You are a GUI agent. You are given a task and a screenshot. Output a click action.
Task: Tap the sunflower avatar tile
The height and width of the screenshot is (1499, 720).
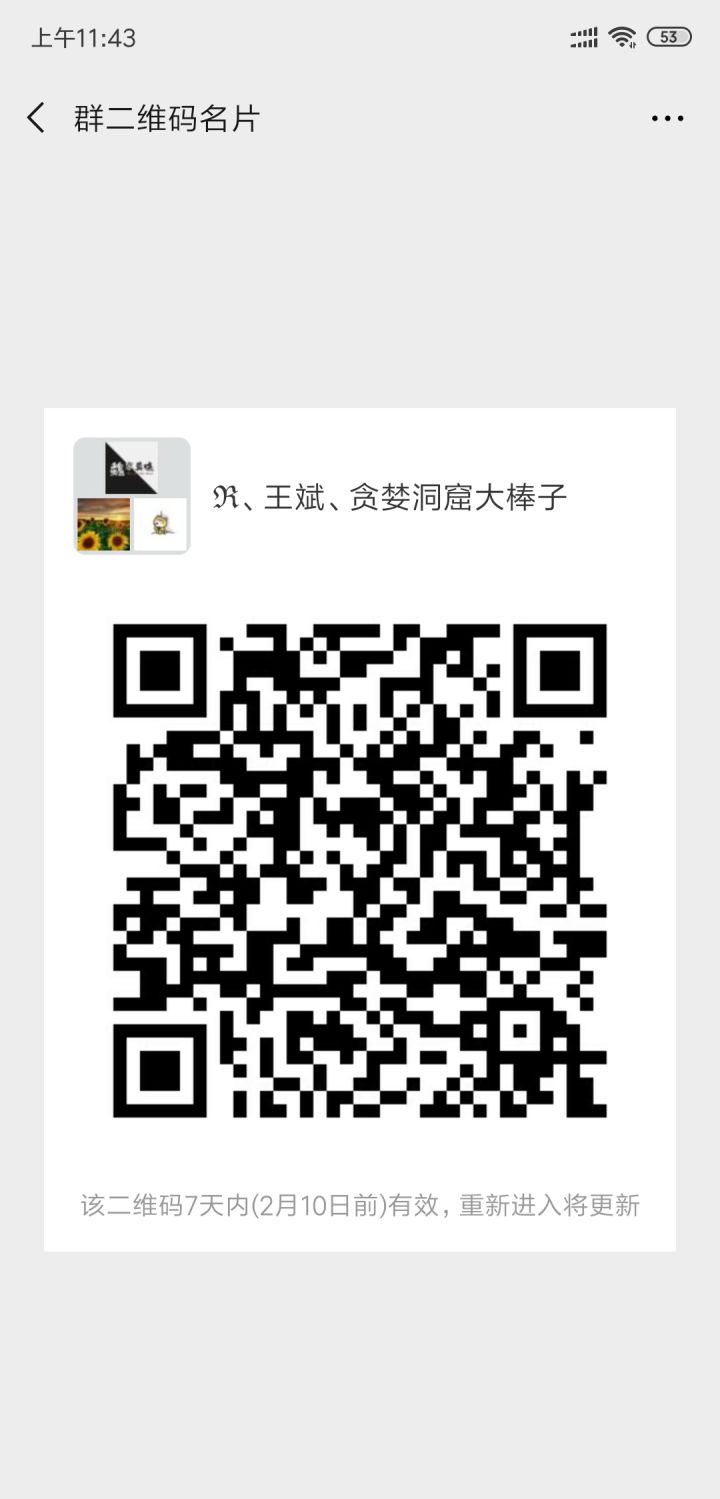pos(102,522)
